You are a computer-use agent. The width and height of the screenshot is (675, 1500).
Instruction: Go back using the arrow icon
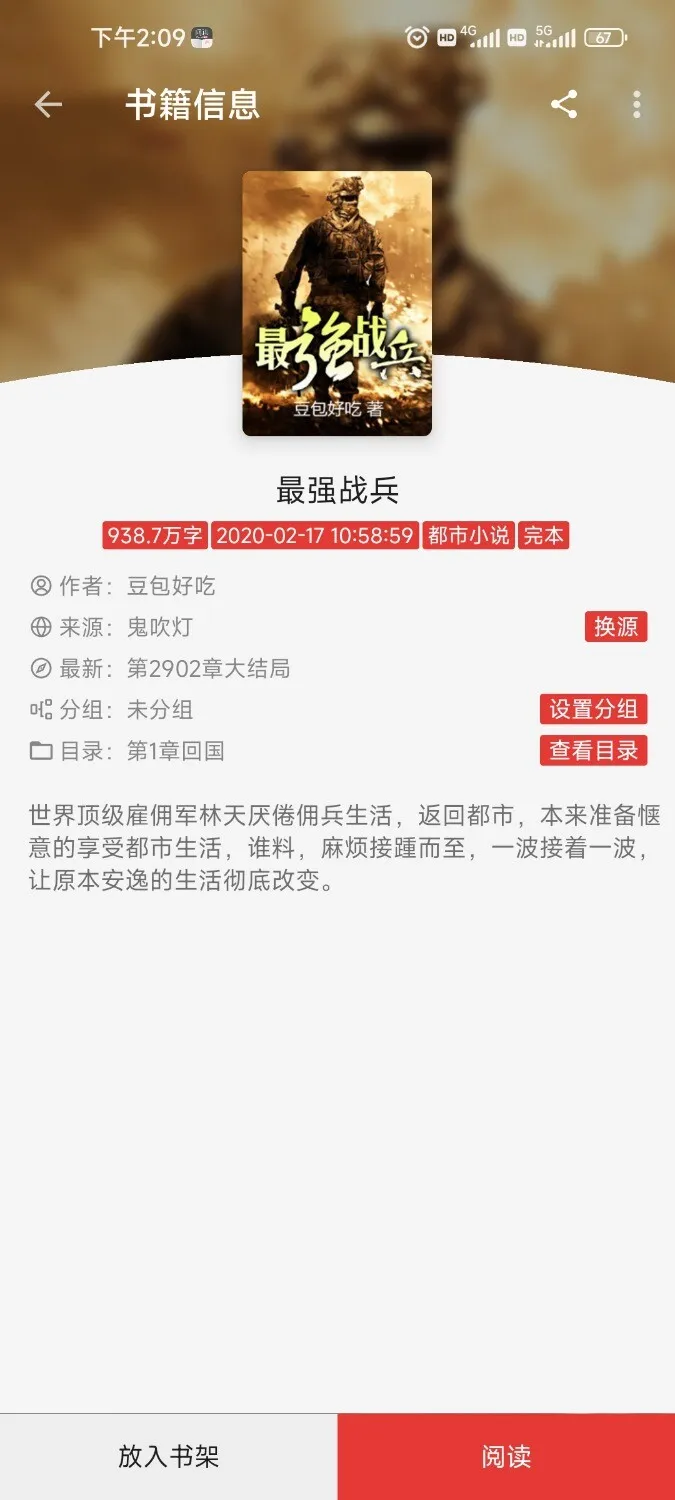tap(48, 105)
